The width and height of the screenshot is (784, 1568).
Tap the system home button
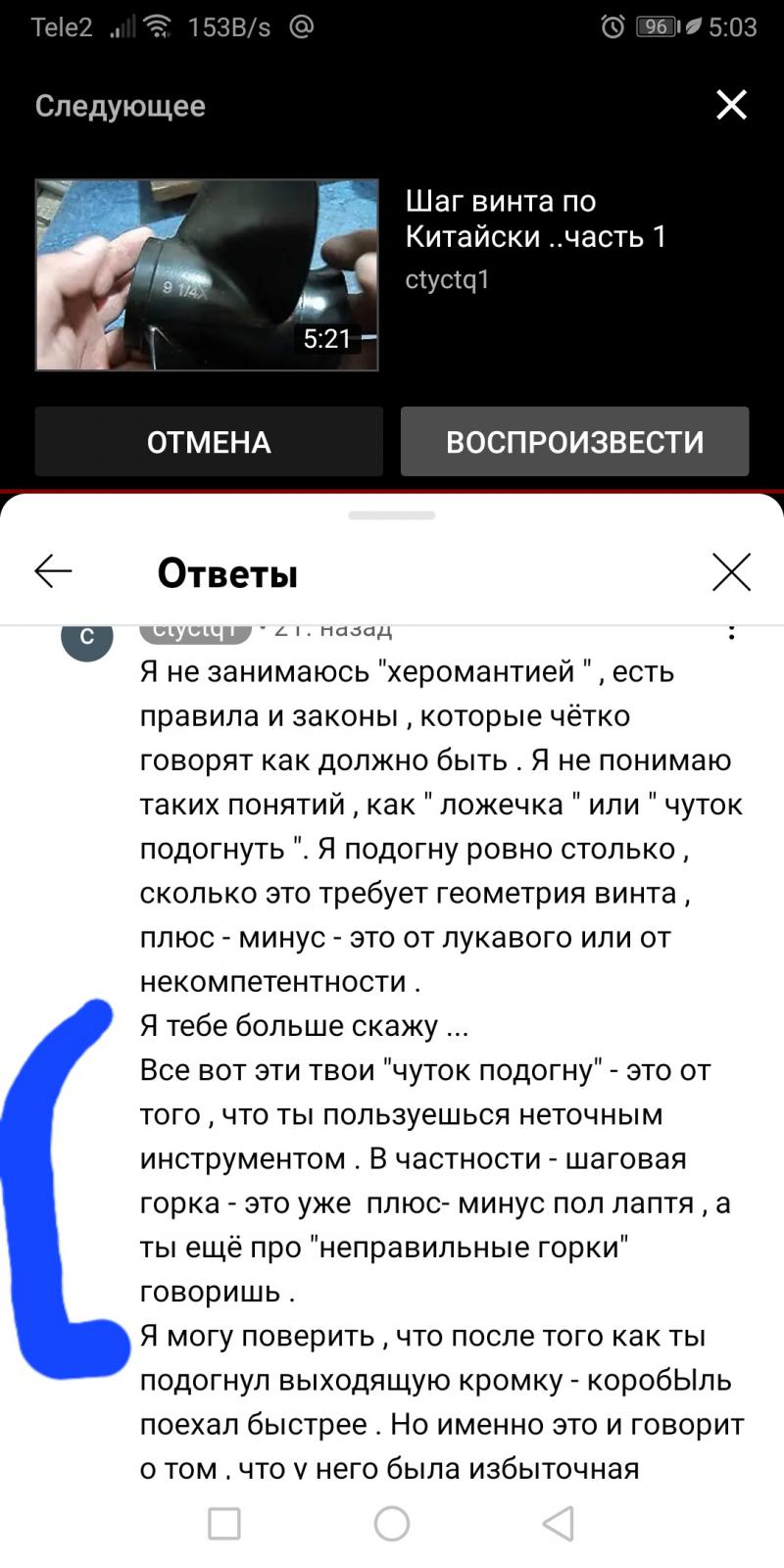click(x=392, y=1524)
